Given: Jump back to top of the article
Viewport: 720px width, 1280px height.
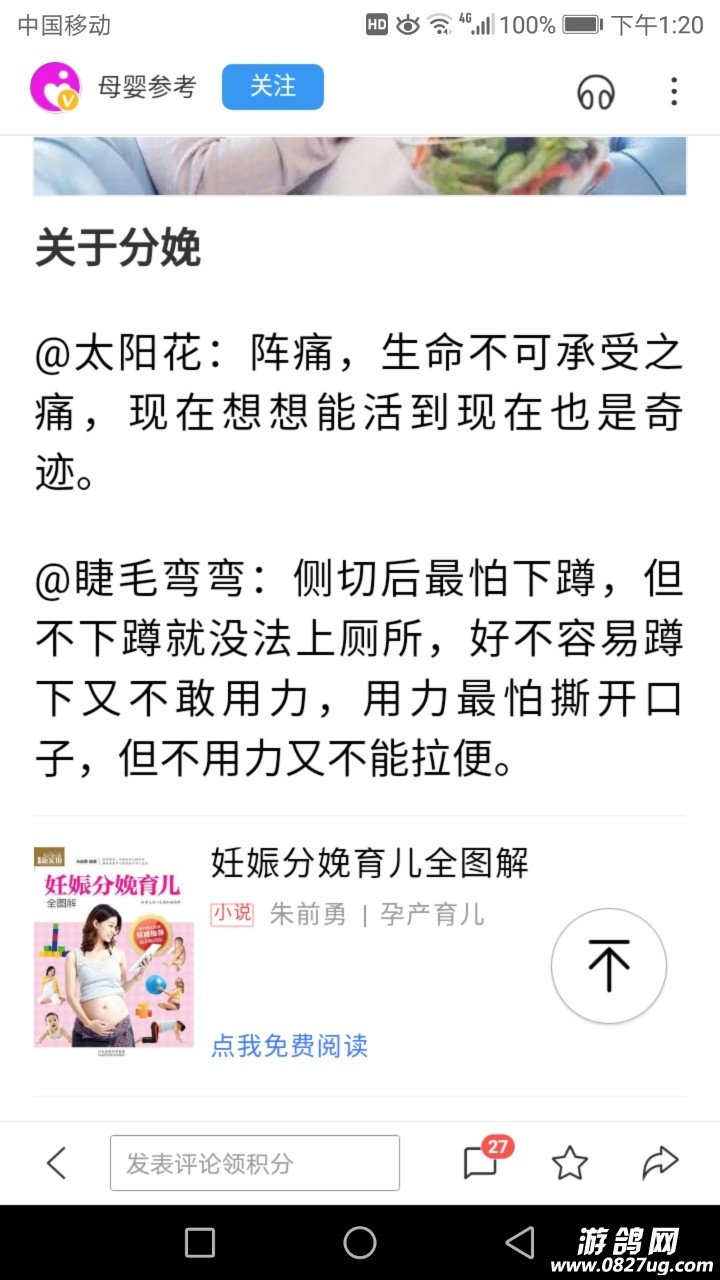Looking at the screenshot, I should 608,965.
